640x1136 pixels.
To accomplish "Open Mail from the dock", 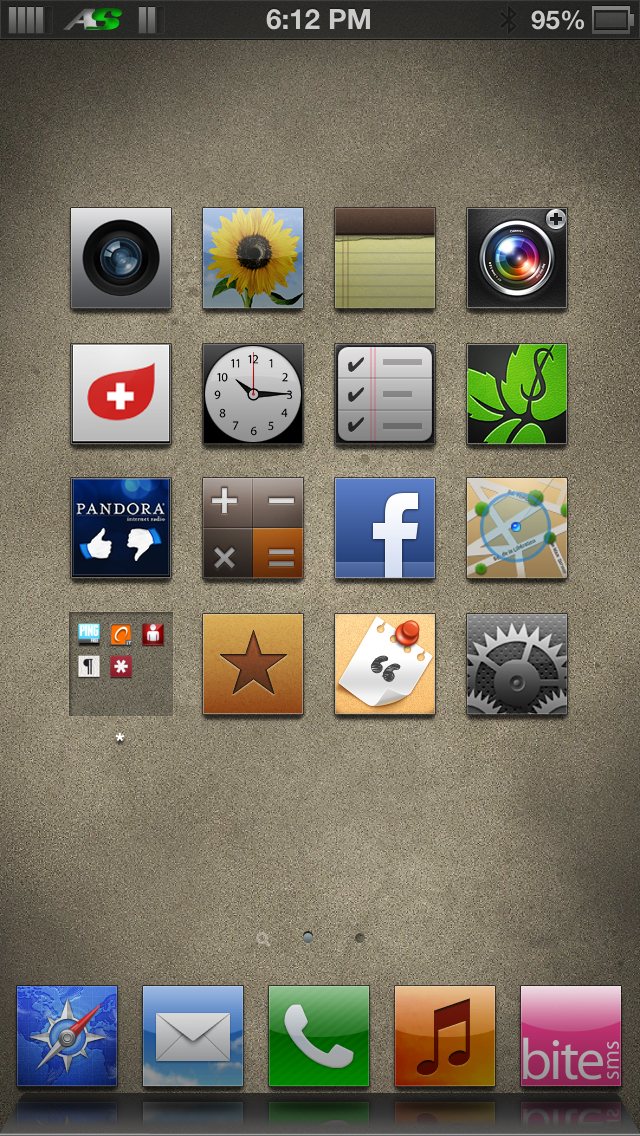I will [x=193, y=1036].
